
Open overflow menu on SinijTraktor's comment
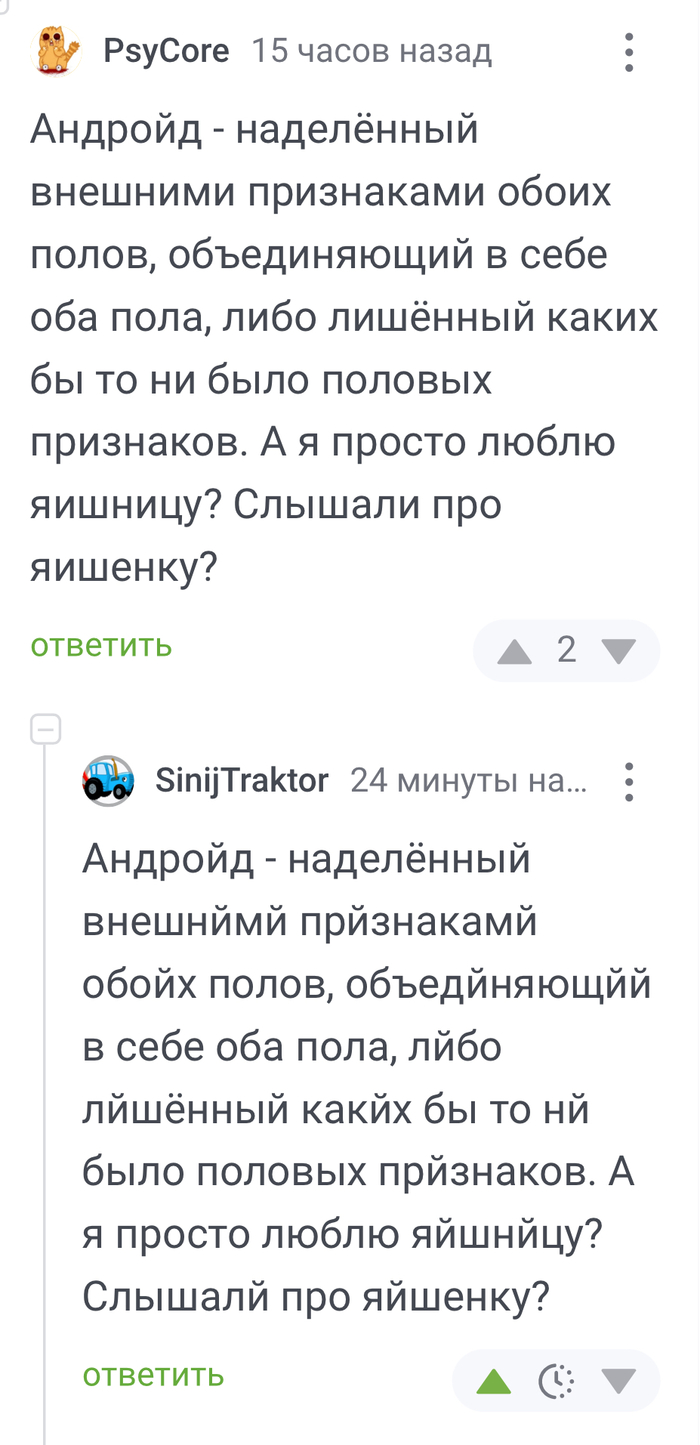629,781
